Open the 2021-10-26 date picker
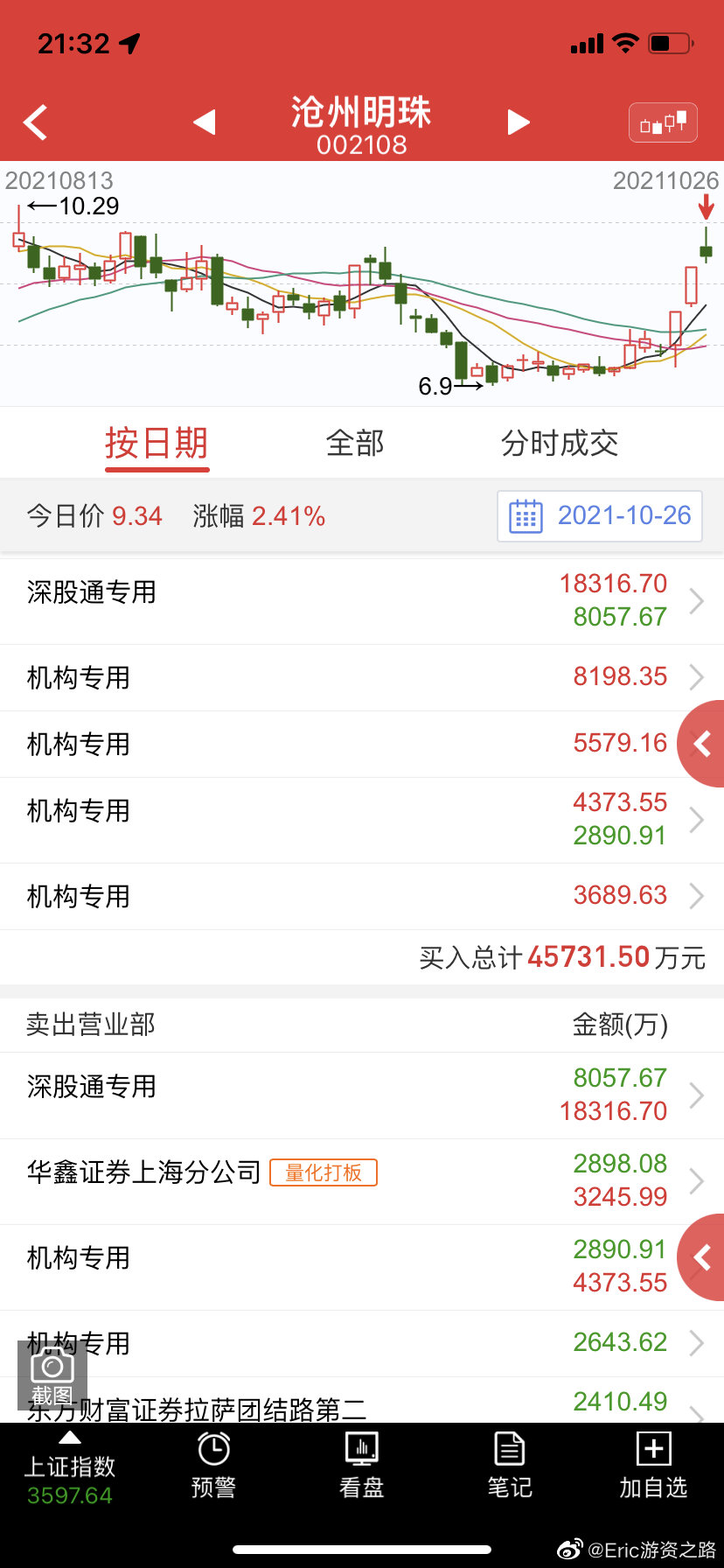 click(600, 516)
